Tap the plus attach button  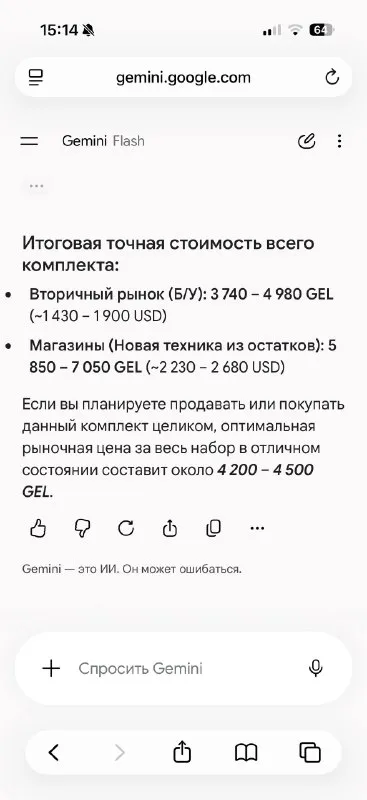point(51,668)
